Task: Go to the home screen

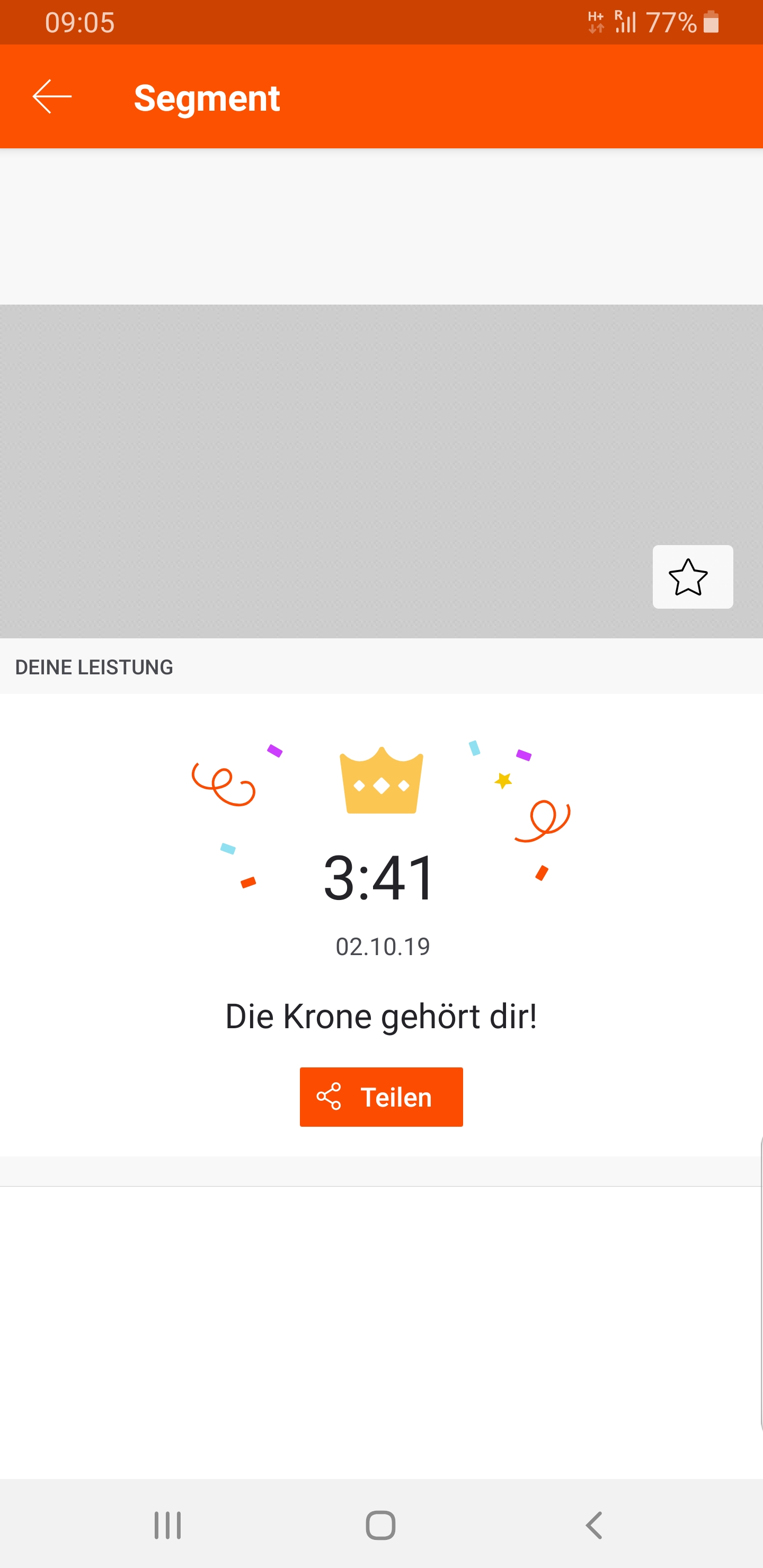Action: pos(380,1525)
